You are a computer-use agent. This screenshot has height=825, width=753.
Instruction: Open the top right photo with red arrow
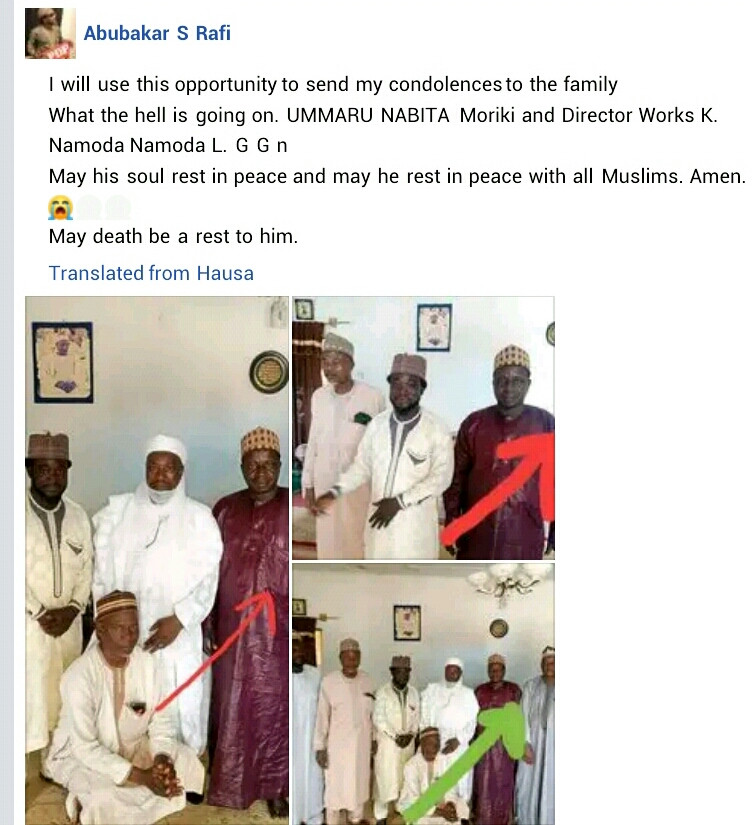423,427
